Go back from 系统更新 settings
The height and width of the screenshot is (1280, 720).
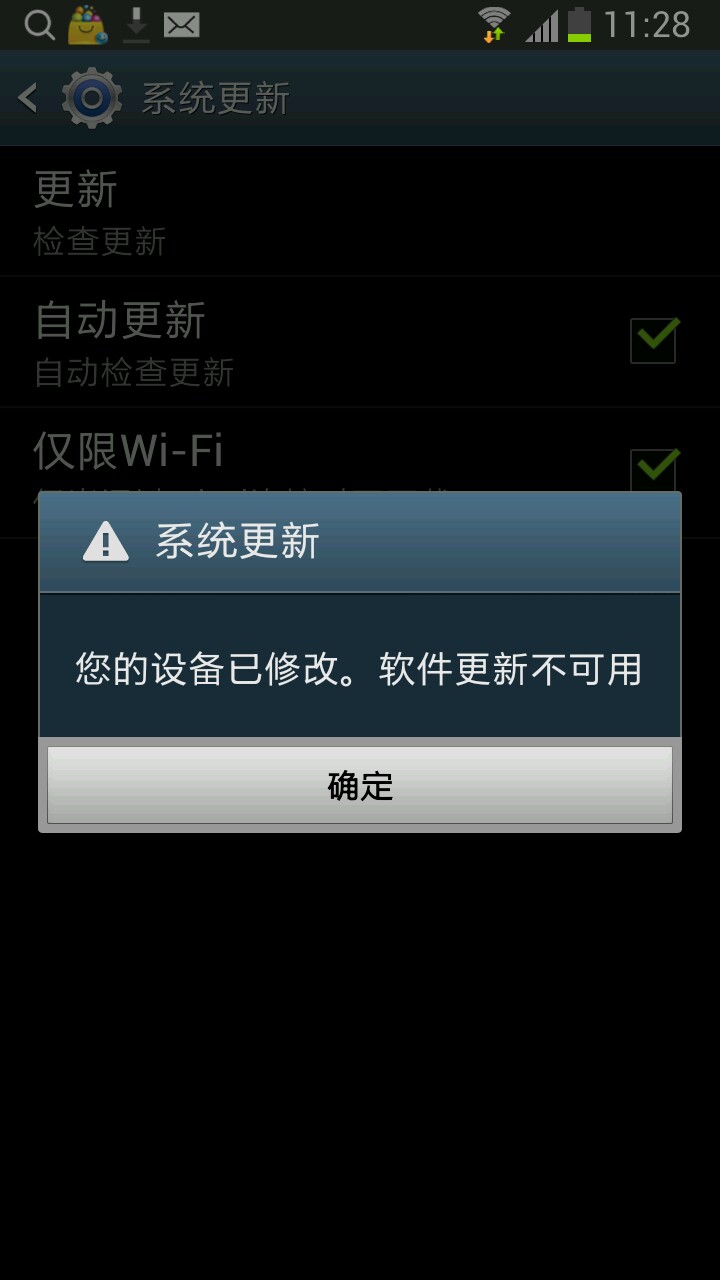point(30,98)
